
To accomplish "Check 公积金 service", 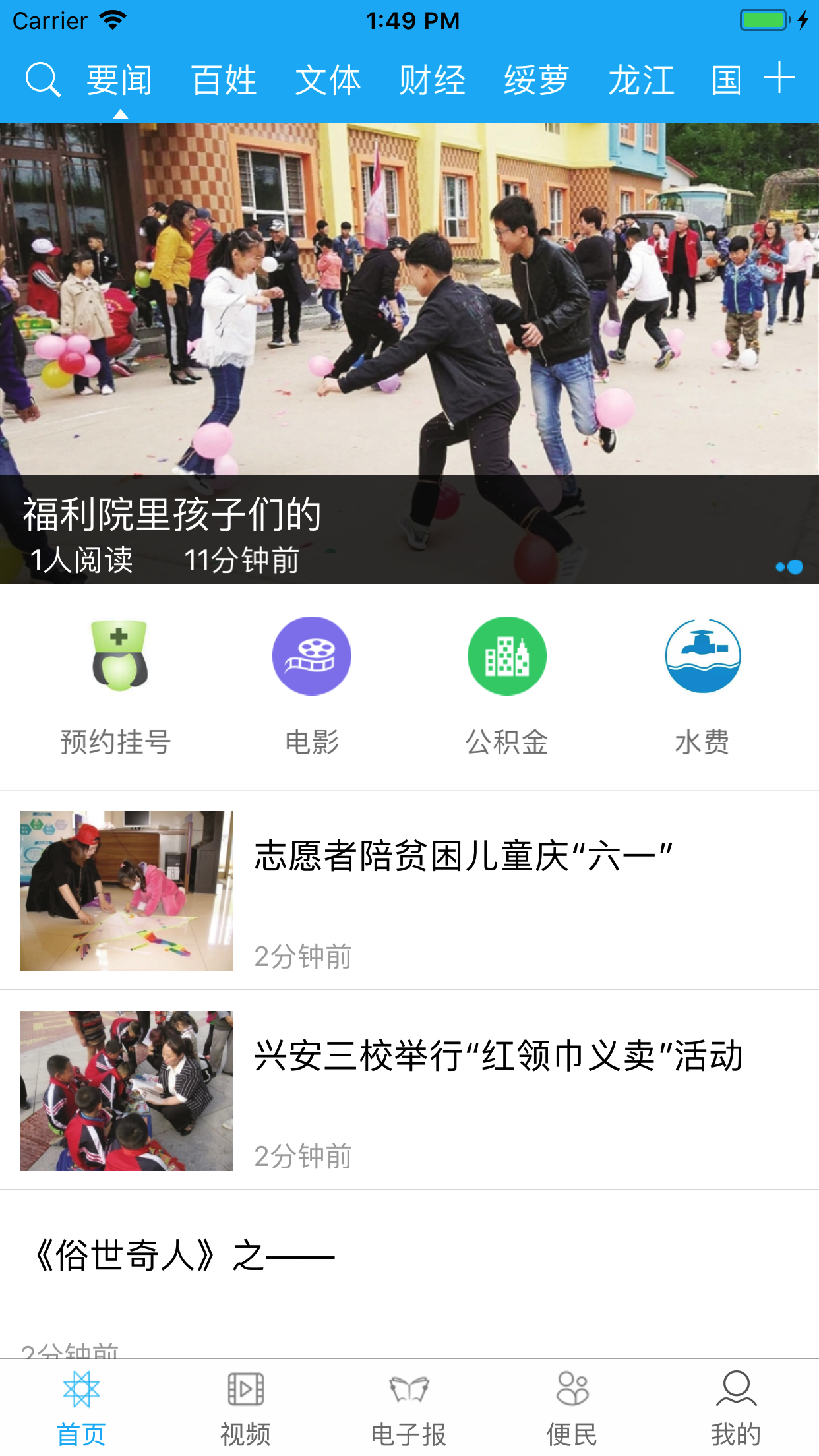I will pos(506,686).
